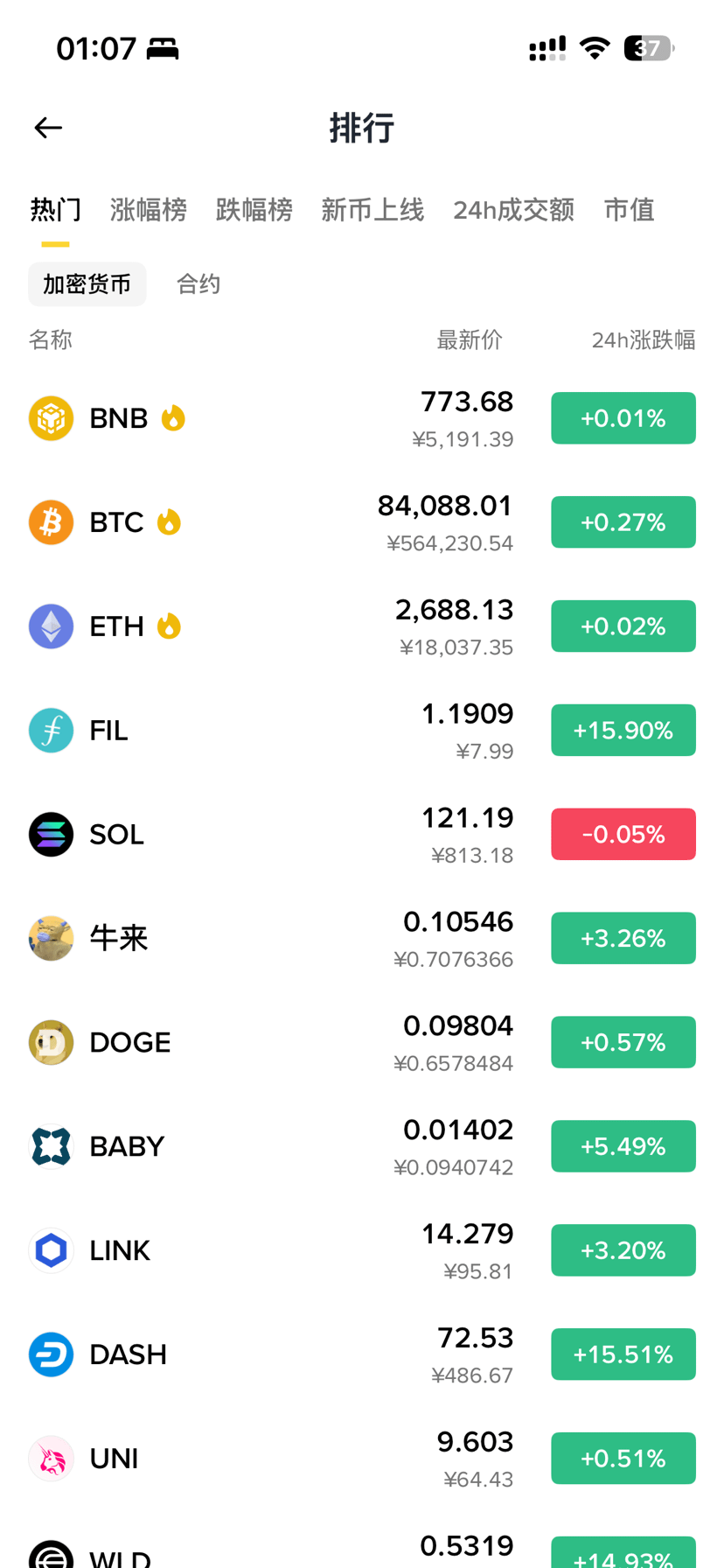The image size is (724, 1568).
Task: Open the ETH coin details
Action: tap(362, 626)
